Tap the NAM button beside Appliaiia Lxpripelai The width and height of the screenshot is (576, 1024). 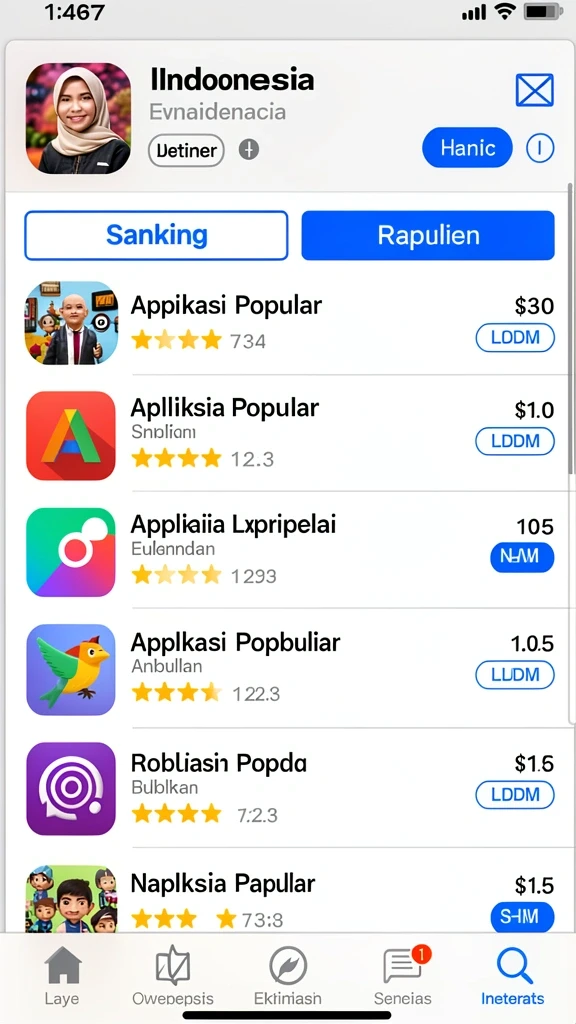coord(522,556)
